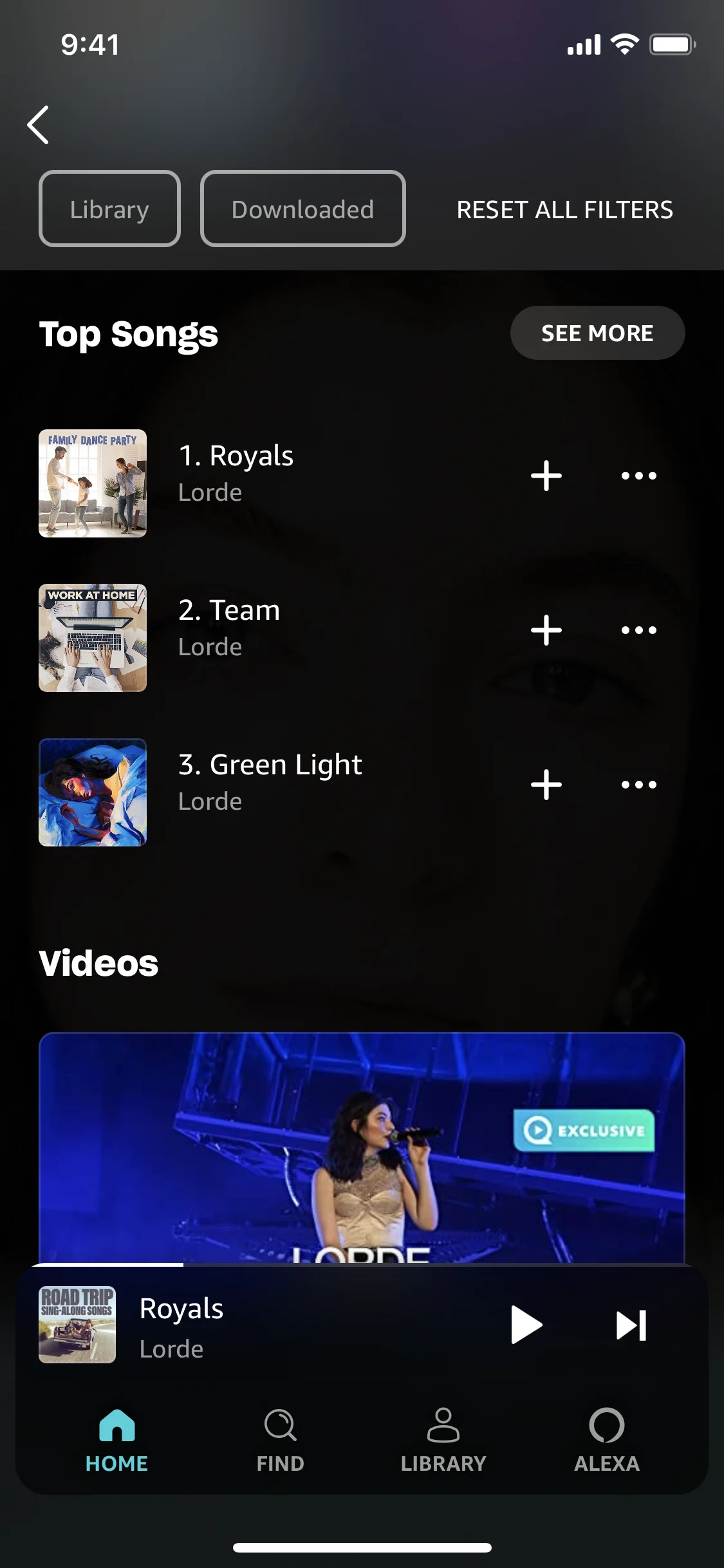Image resolution: width=724 pixels, height=1568 pixels.
Task: Toggle the Library filter chip
Action: (109, 209)
